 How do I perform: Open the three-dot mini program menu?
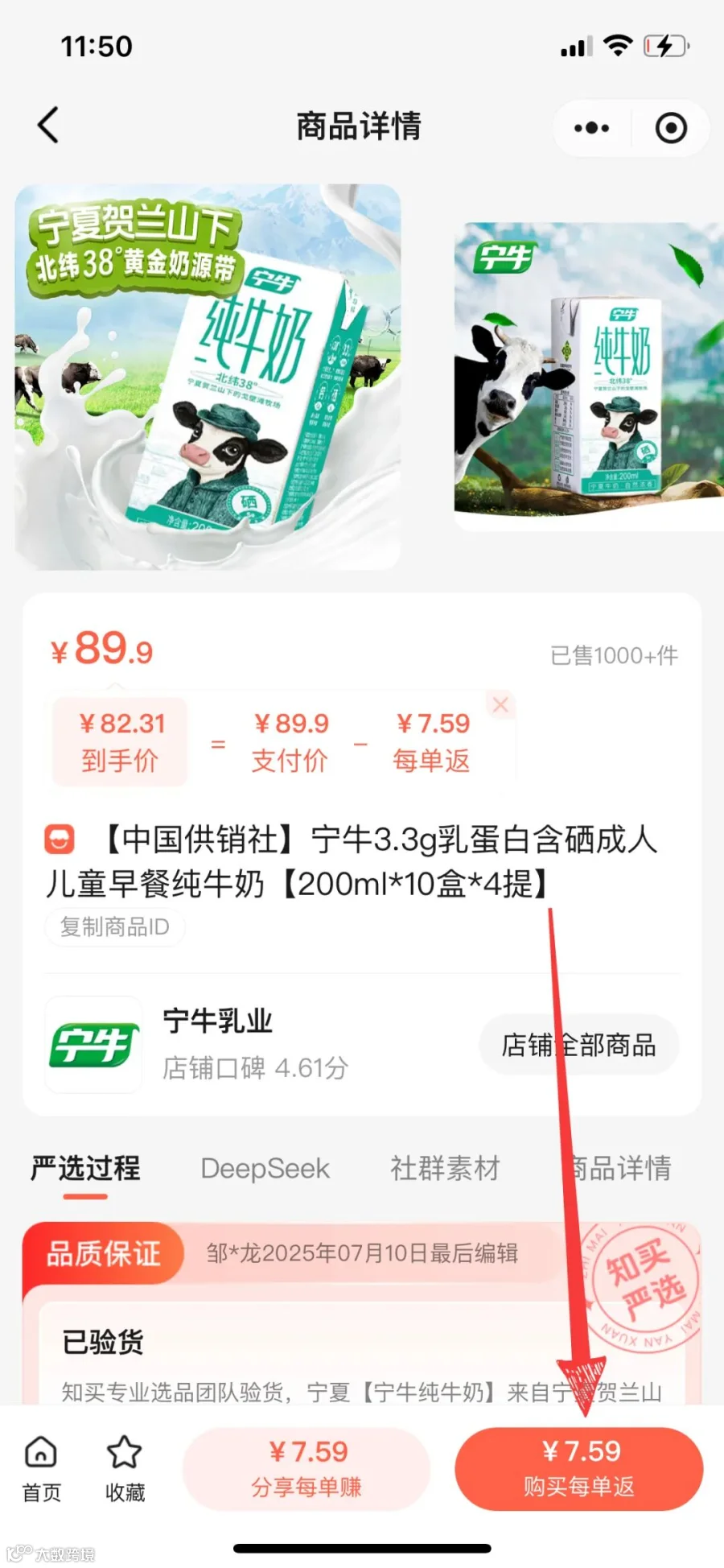(592, 127)
